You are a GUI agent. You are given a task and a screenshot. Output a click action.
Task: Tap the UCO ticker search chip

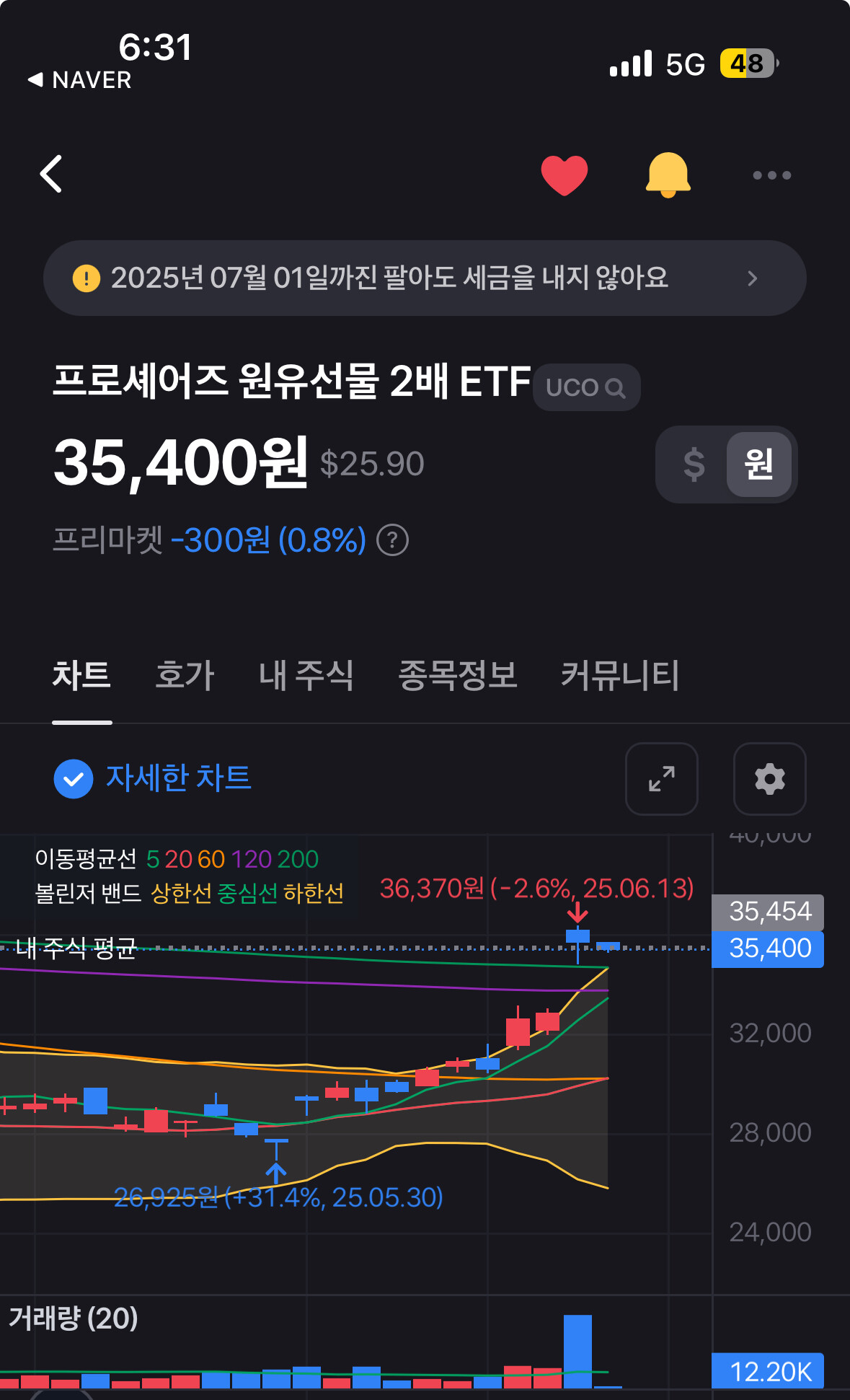coord(586,387)
